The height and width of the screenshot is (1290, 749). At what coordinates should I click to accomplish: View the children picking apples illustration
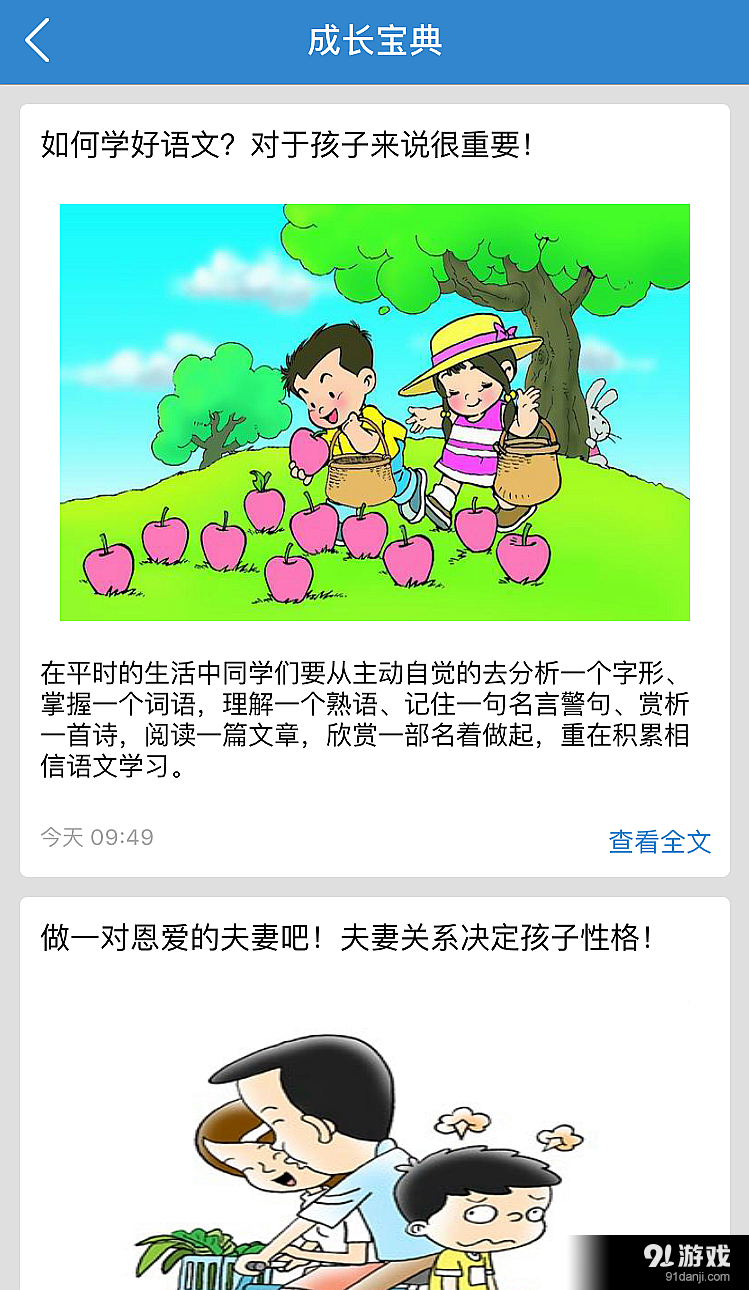tap(374, 412)
